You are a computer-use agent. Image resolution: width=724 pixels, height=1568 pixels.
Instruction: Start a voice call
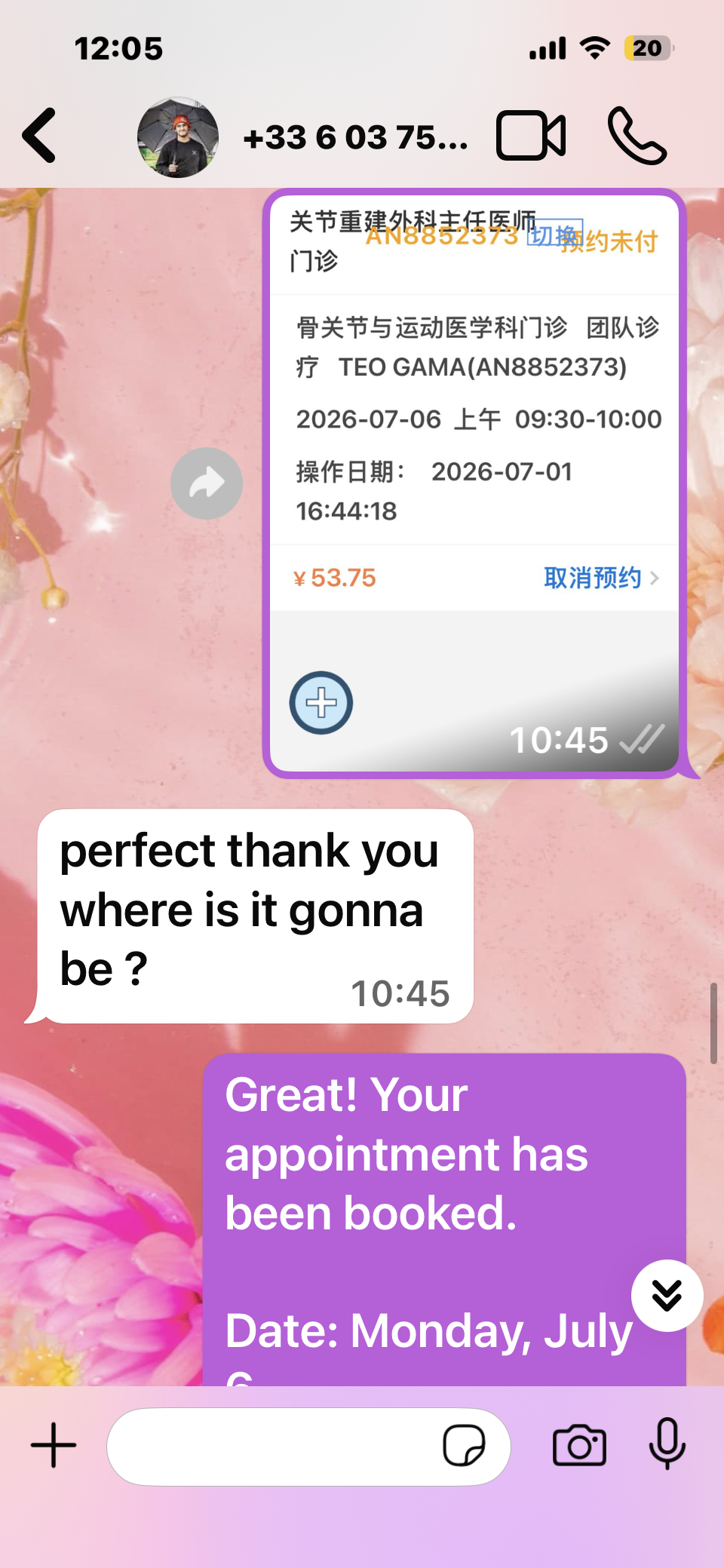[x=637, y=136]
